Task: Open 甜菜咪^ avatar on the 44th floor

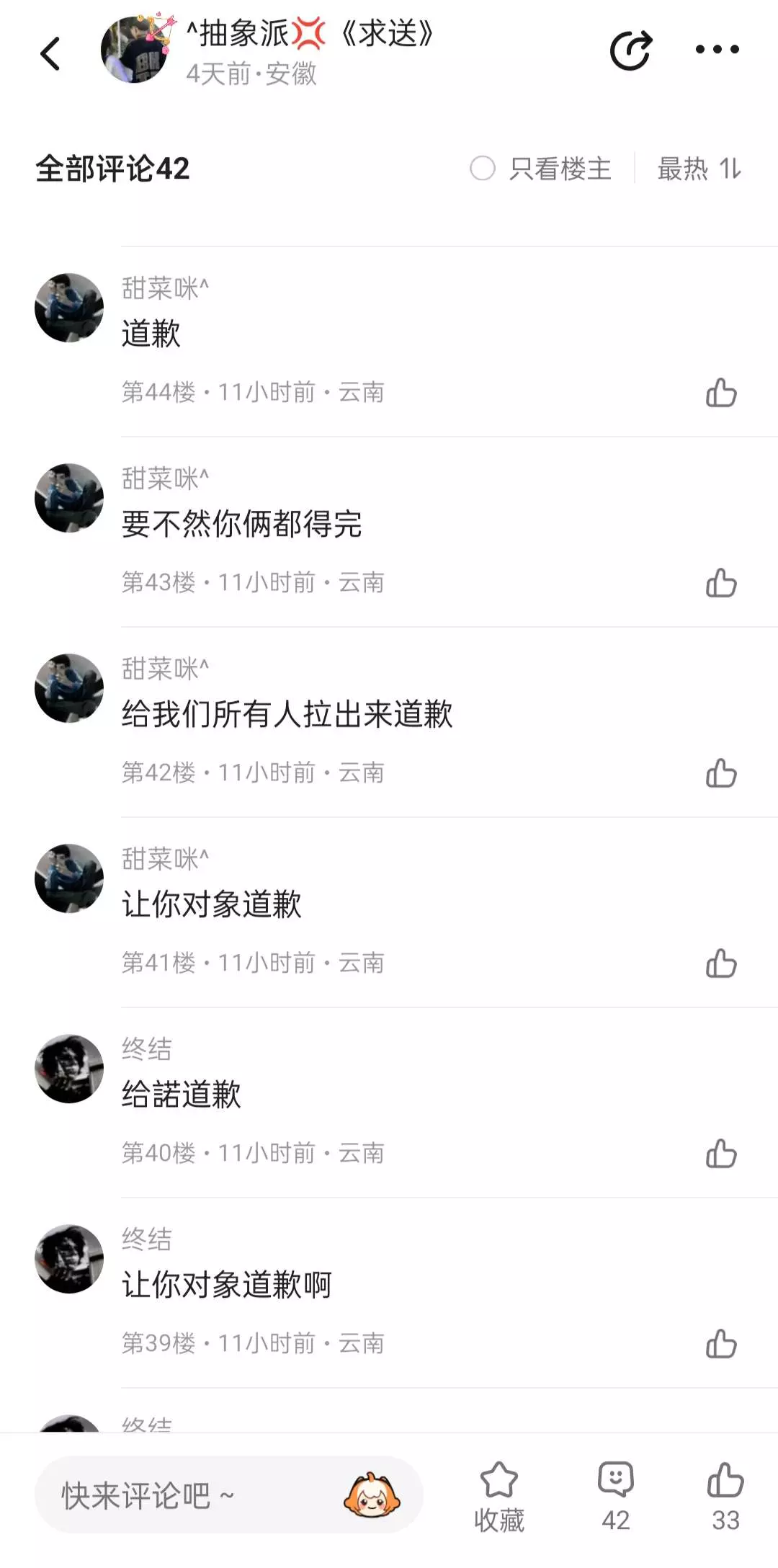Action: [69, 308]
